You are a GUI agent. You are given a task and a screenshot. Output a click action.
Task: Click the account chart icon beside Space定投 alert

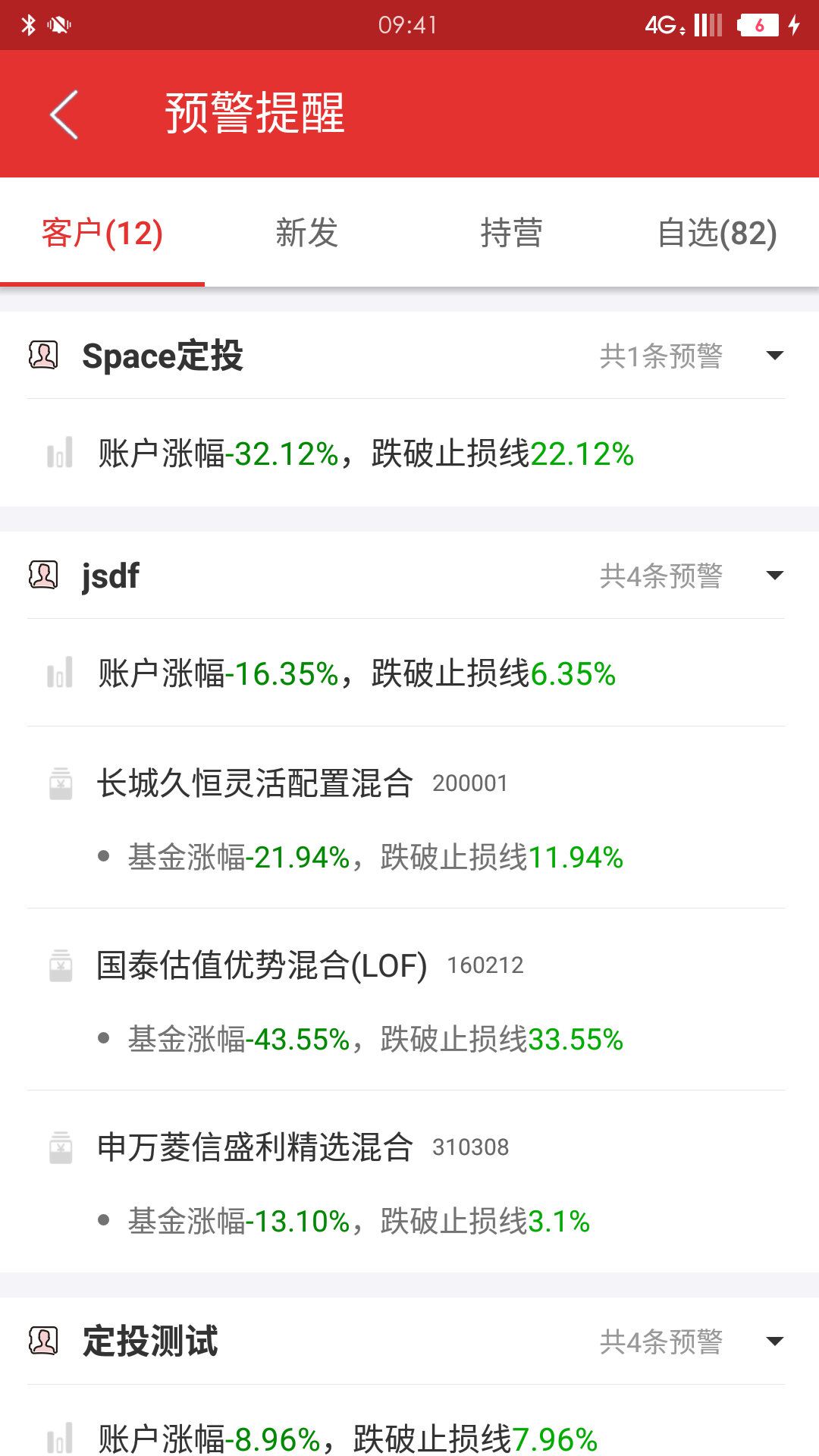(x=58, y=453)
